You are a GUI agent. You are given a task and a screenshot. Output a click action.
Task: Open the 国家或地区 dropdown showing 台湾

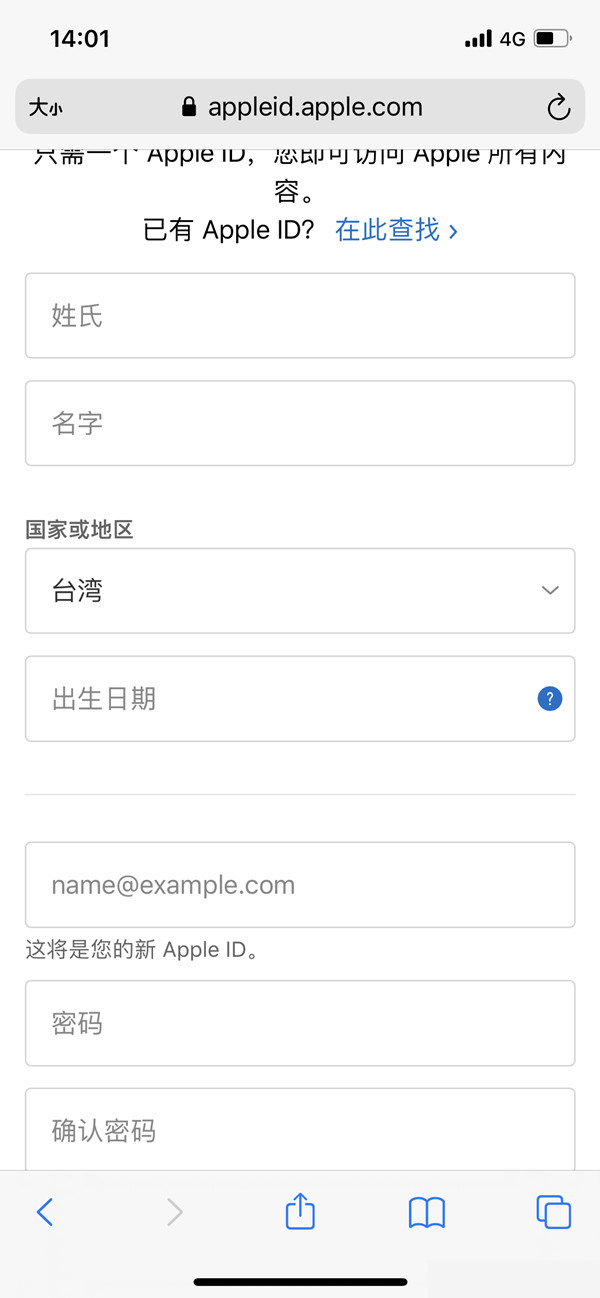pos(300,591)
